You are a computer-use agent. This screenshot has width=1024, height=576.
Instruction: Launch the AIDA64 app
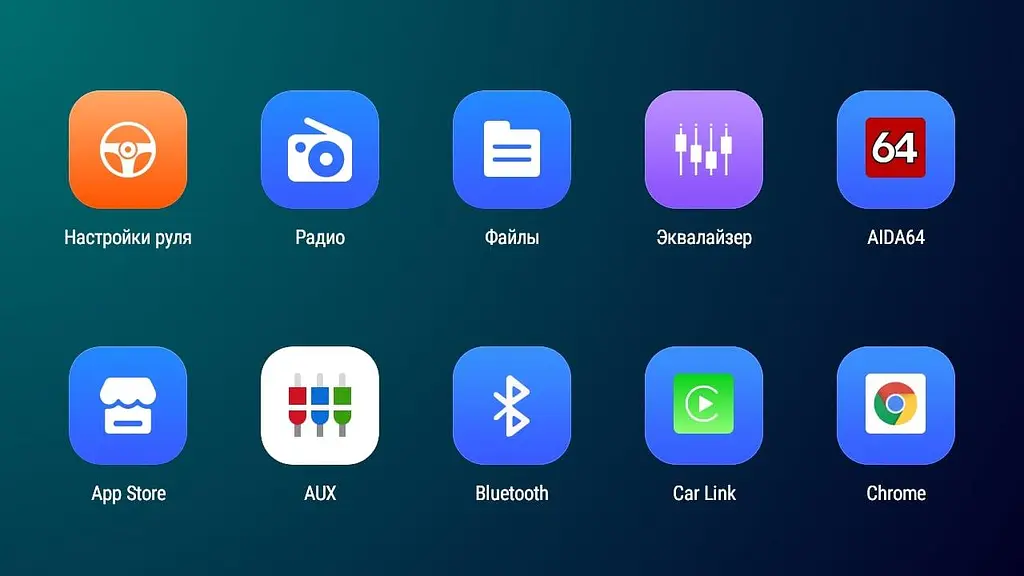(x=896, y=150)
